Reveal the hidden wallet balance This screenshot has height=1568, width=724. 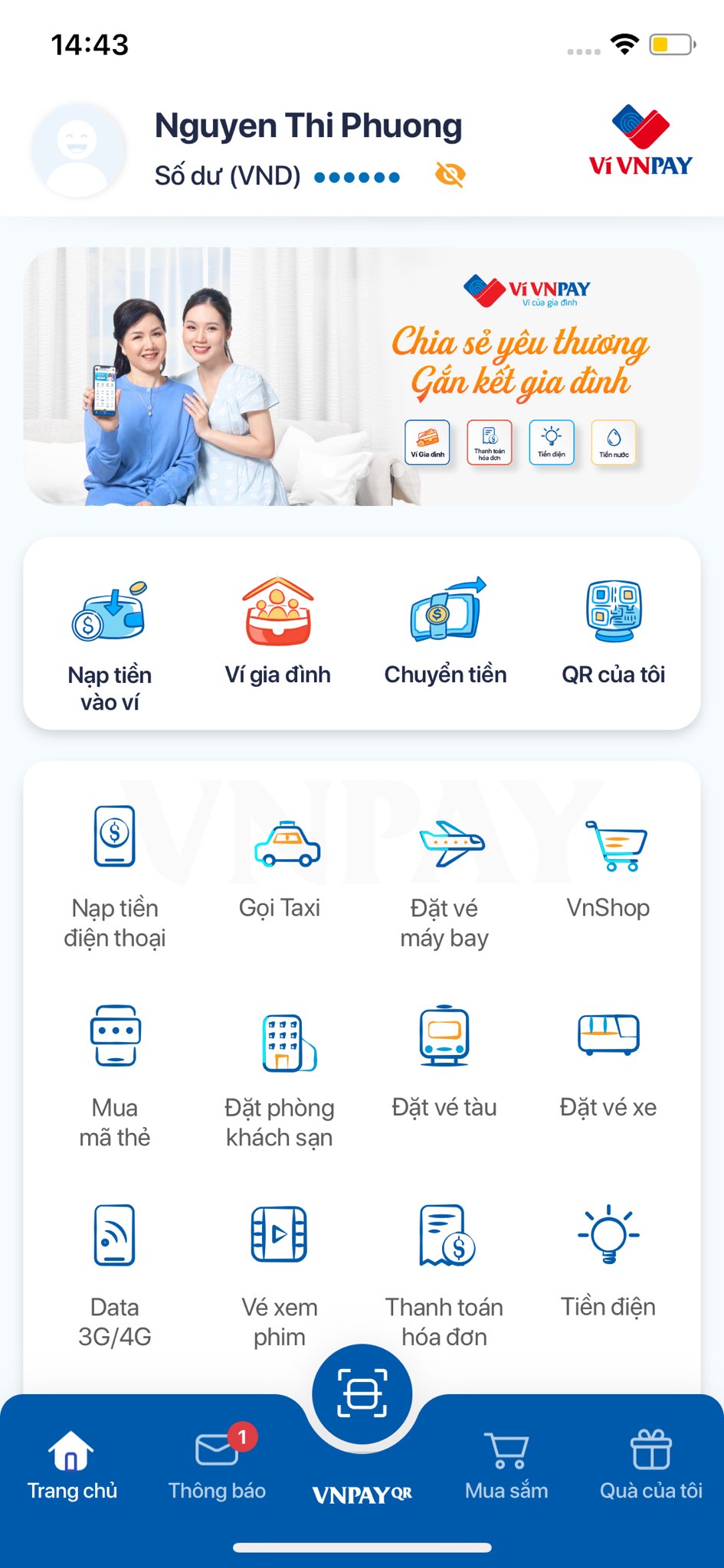point(450,175)
